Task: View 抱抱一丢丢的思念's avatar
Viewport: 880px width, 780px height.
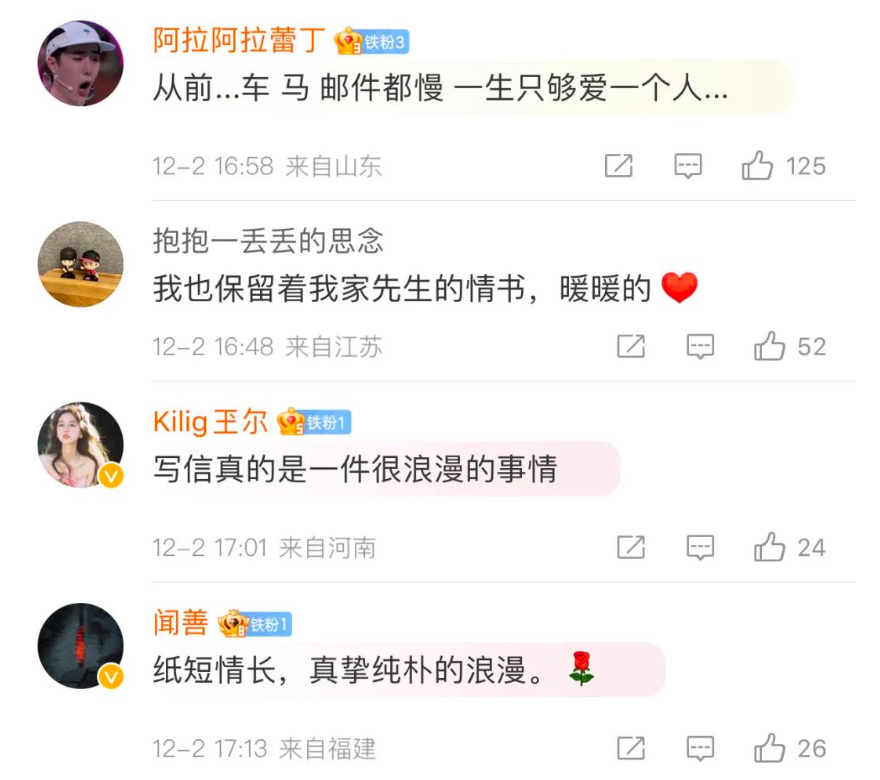Action: coord(80,264)
